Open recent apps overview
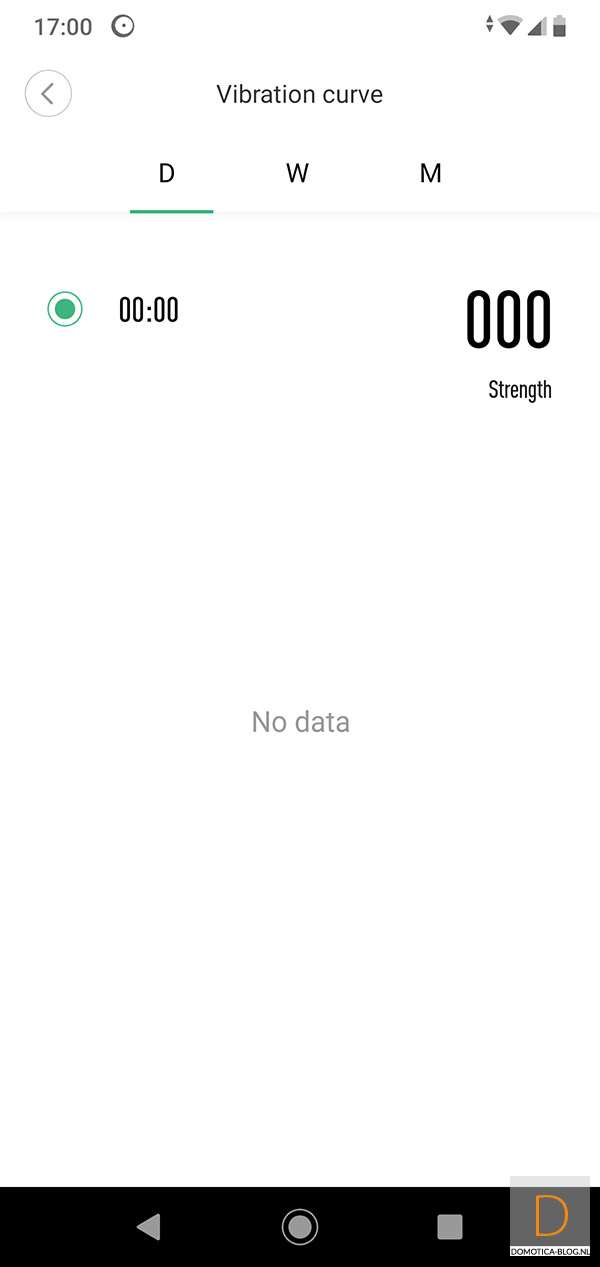Viewport: 600px width, 1267px height. pyautogui.click(x=450, y=1226)
